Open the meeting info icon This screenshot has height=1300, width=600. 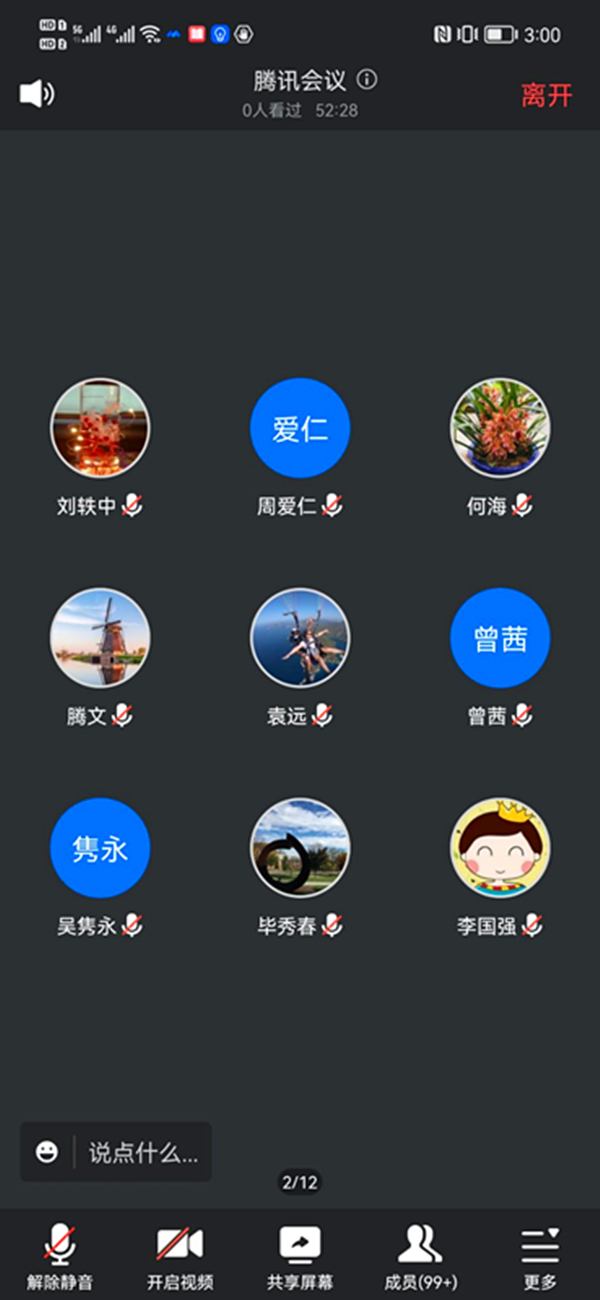coord(367,79)
